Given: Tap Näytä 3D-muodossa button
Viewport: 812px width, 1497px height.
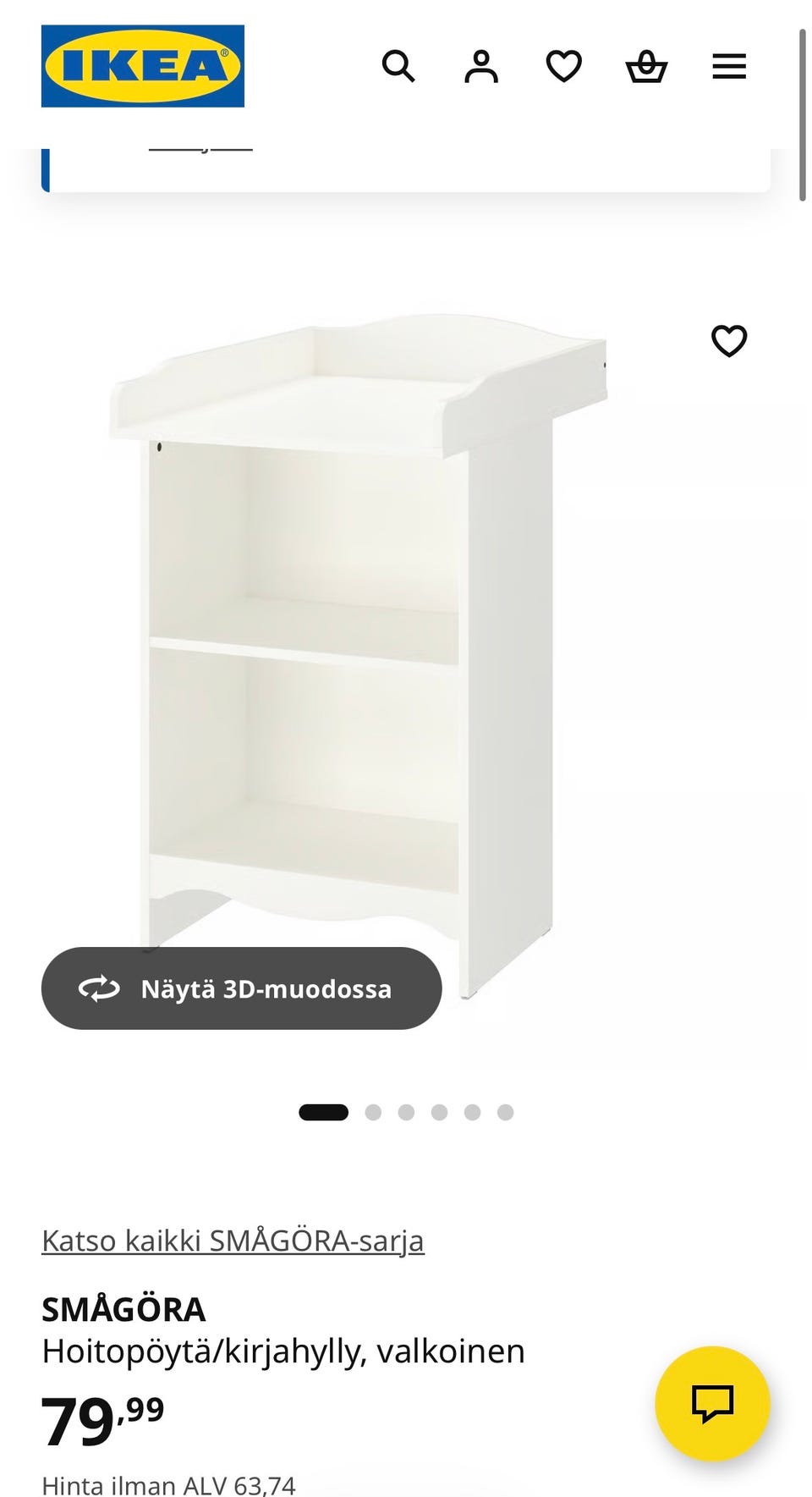Looking at the screenshot, I should [241, 988].
